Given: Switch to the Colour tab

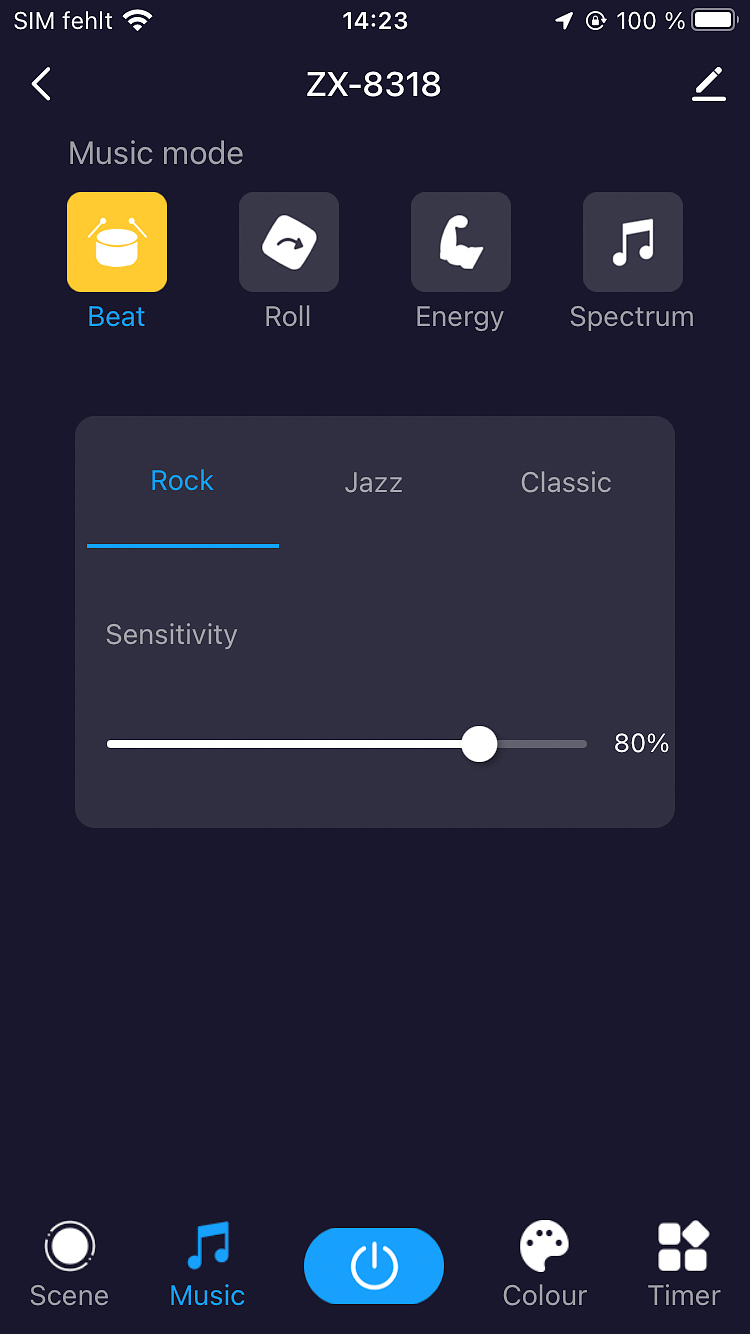Looking at the screenshot, I should tap(544, 1264).
